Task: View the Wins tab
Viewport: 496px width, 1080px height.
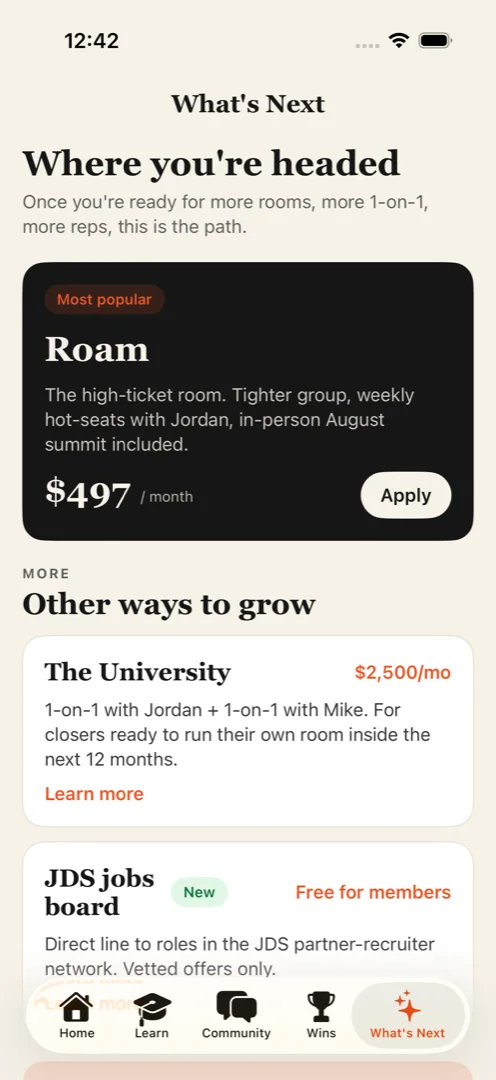Action: click(321, 1015)
